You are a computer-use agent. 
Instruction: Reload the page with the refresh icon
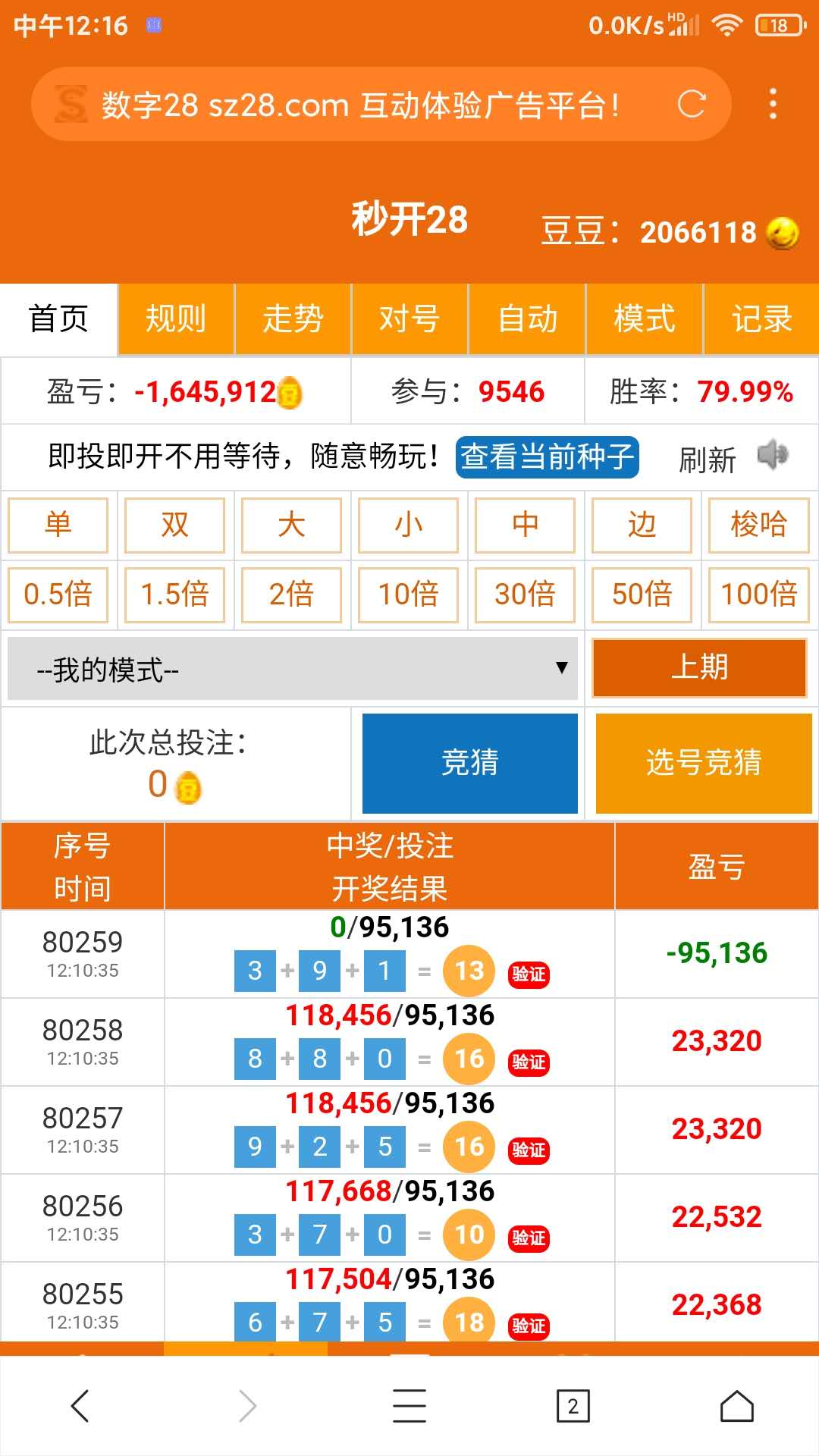tap(691, 104)
